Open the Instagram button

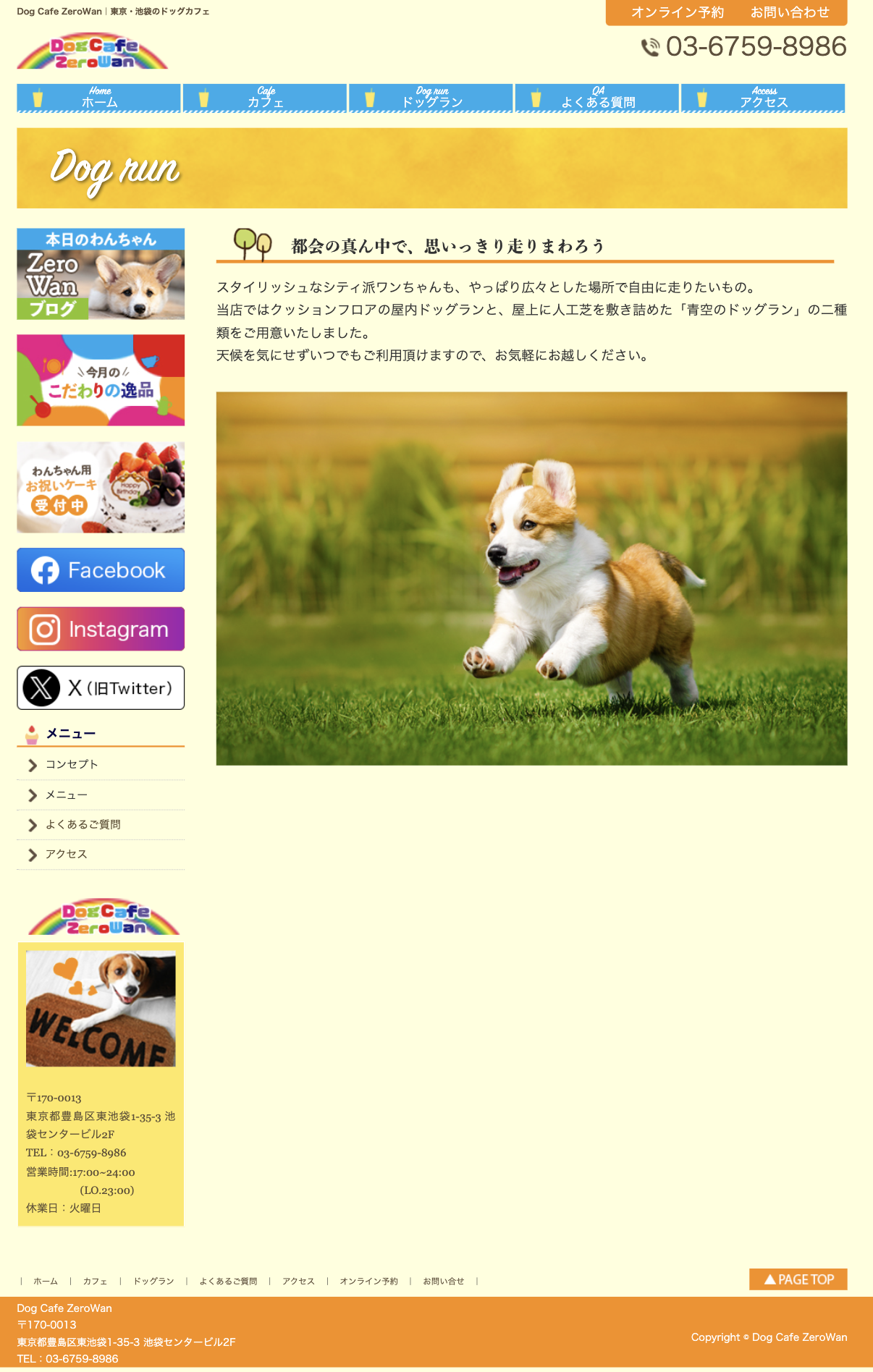pos(101,629)
